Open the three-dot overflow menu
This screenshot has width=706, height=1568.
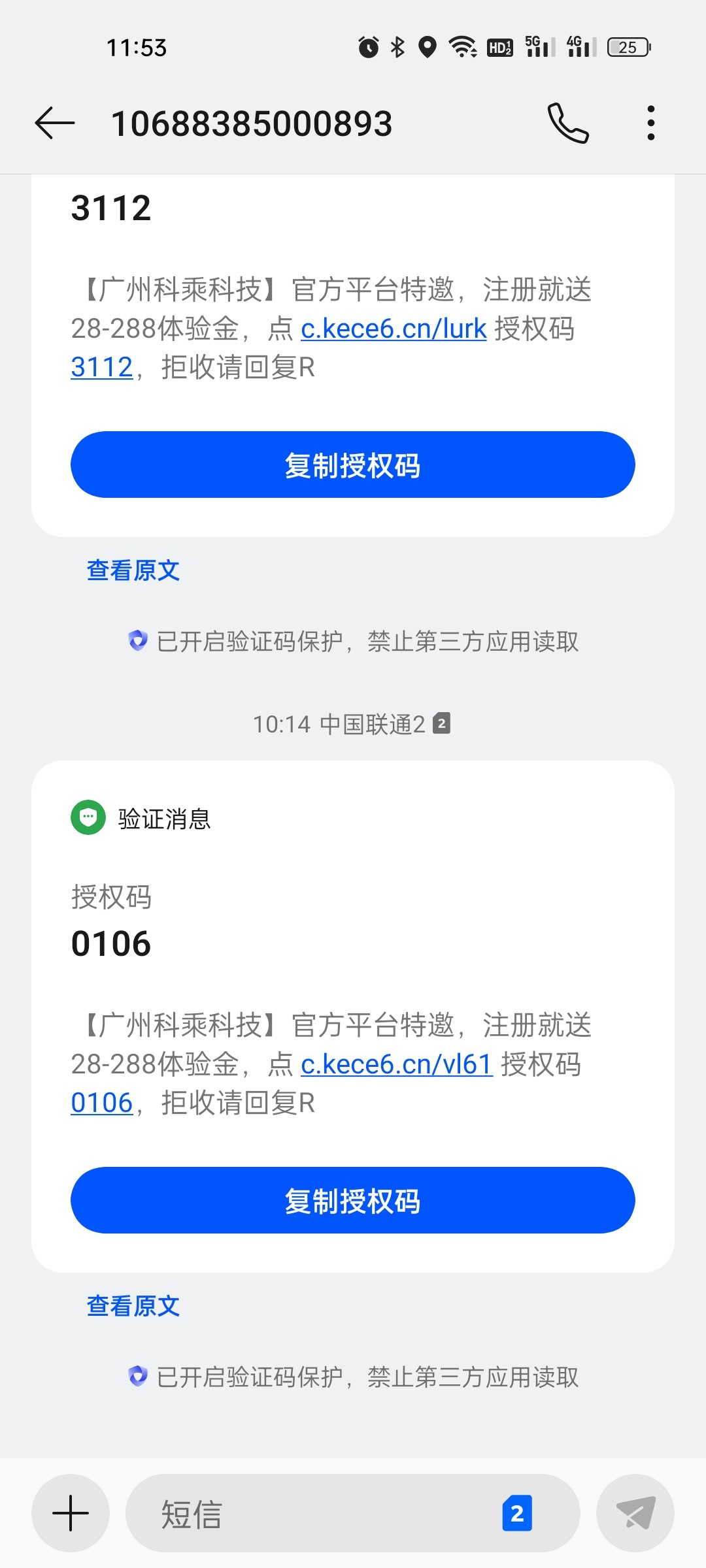click(650, 123)
